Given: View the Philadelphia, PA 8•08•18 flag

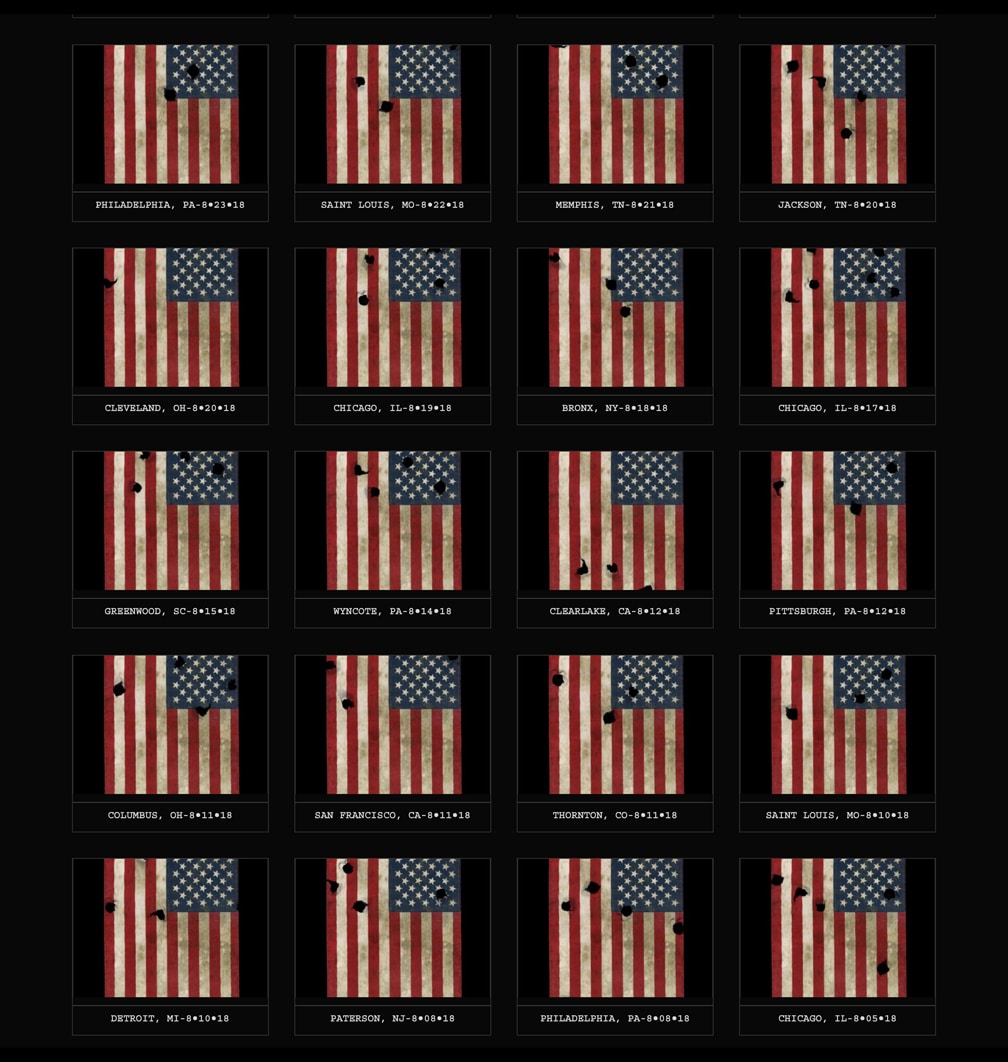Looking at the screenshot, I should (615, 928).
